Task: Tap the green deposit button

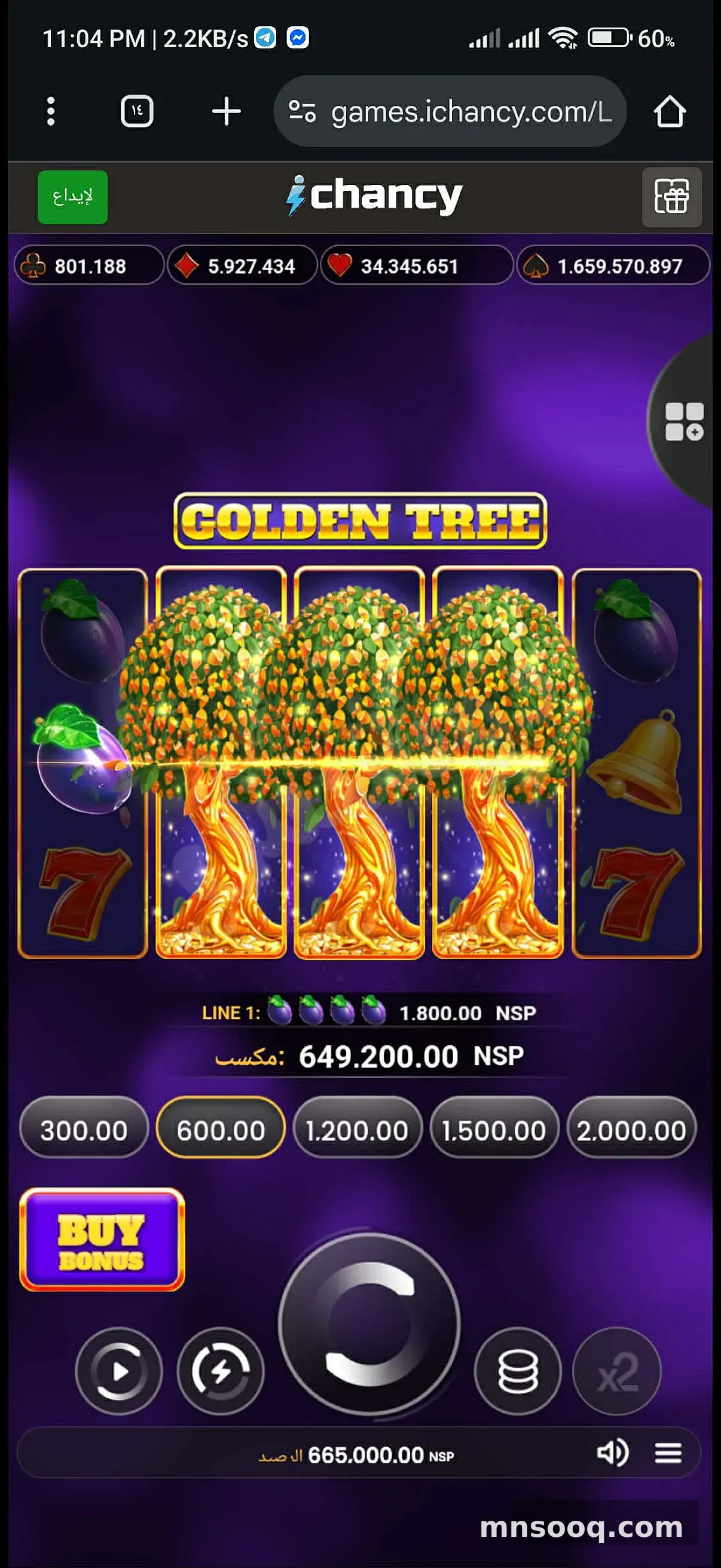Action: click(72, 197)
